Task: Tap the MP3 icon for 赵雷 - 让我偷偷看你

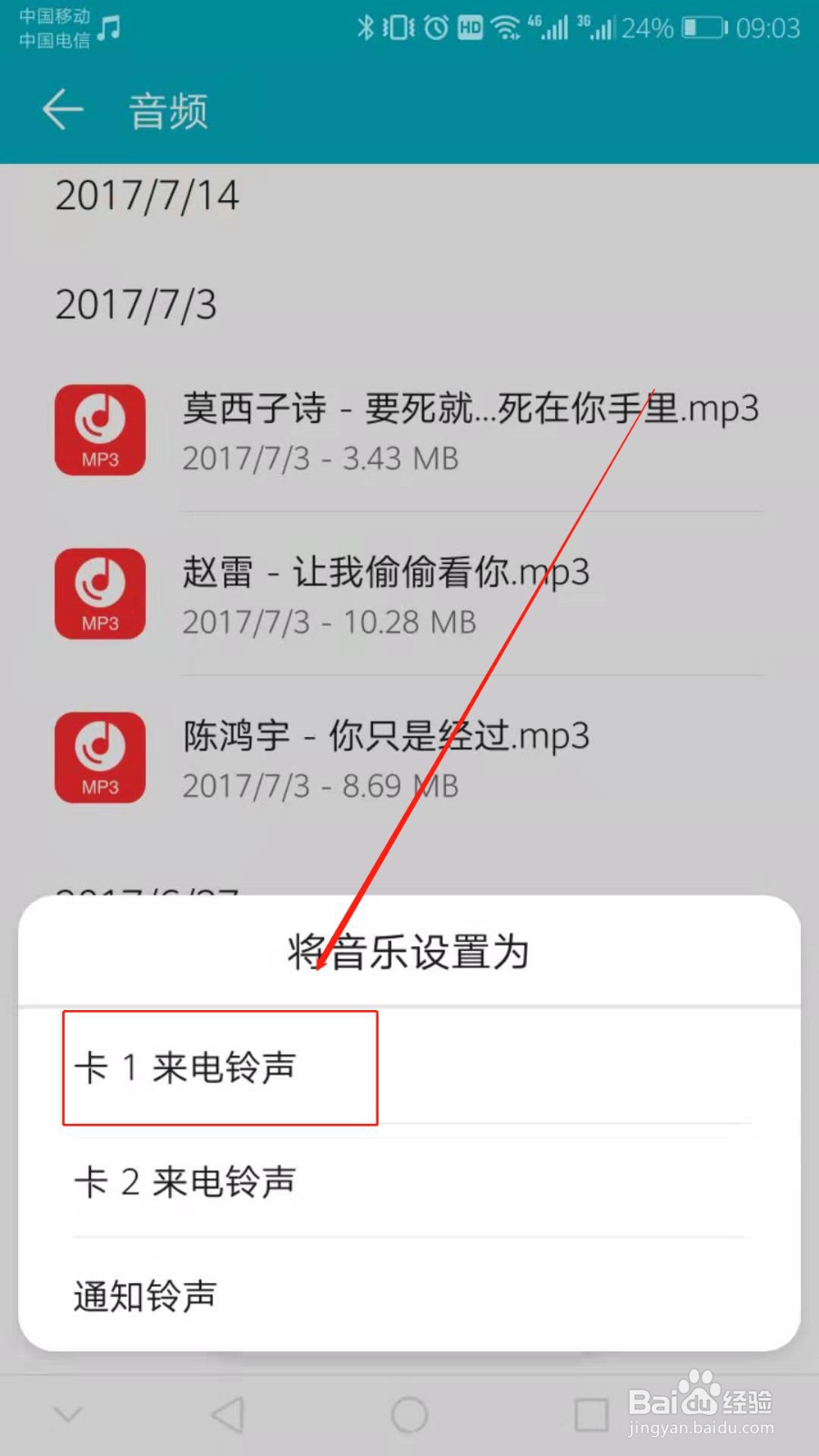Action: click(100, 593)
